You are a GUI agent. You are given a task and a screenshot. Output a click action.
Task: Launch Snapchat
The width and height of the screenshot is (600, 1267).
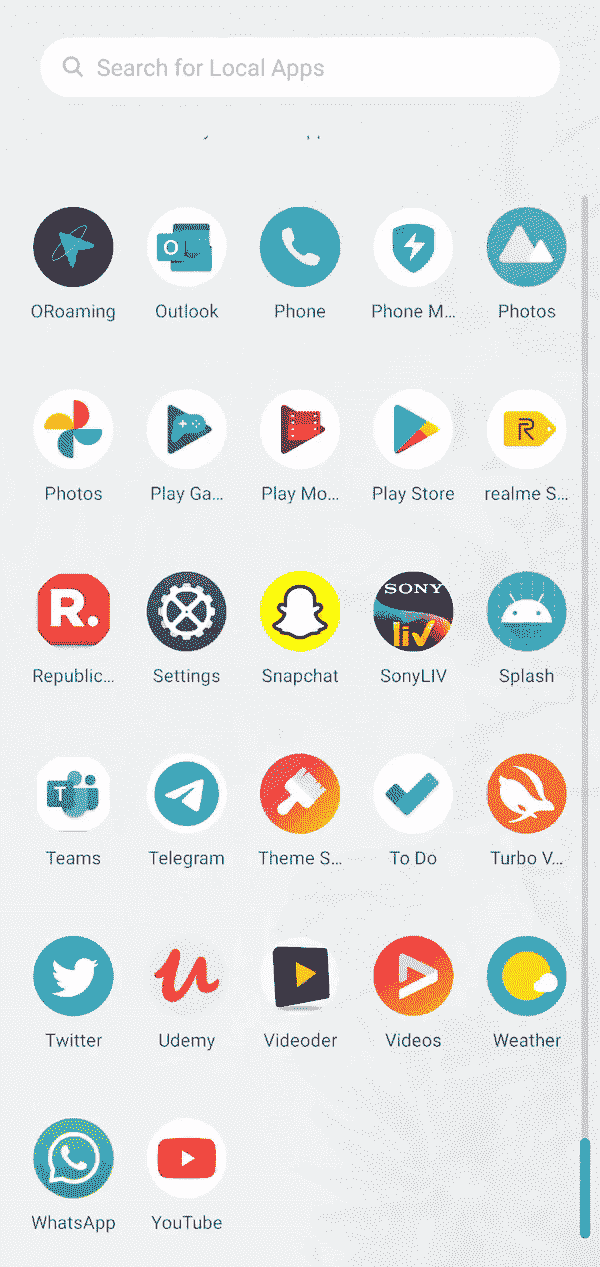300,612
